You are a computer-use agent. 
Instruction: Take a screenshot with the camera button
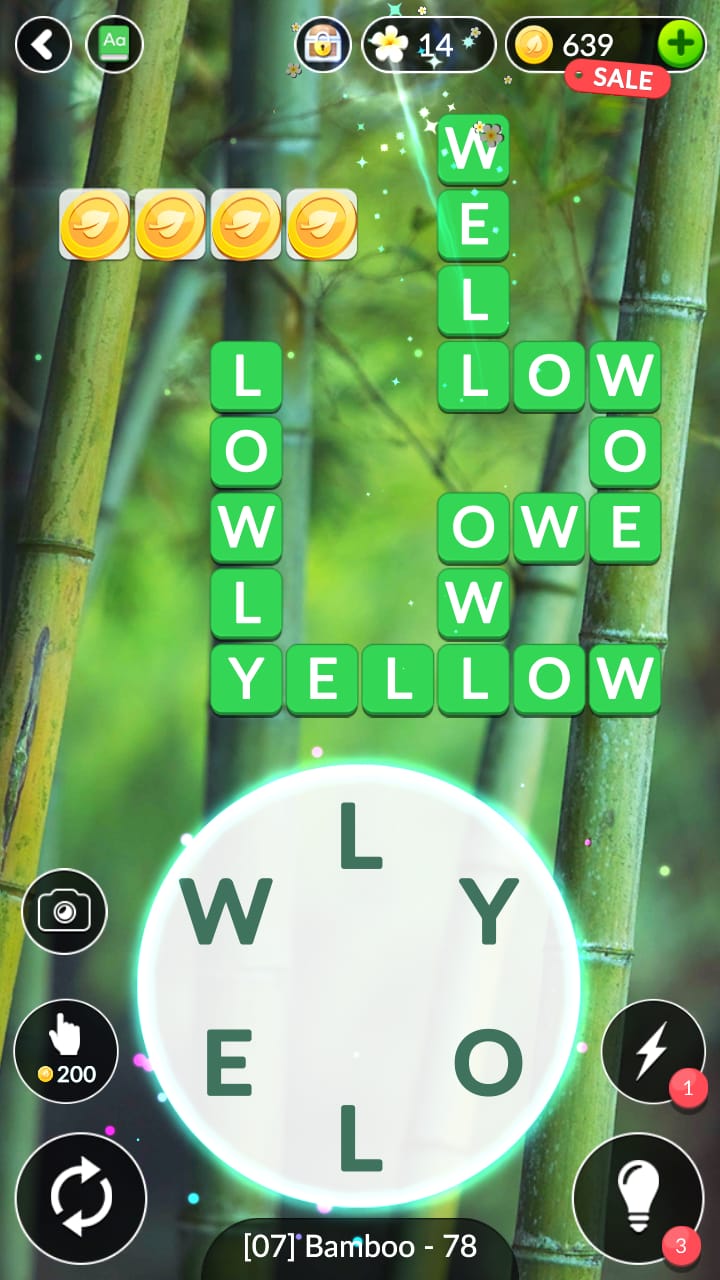[64, 911]
